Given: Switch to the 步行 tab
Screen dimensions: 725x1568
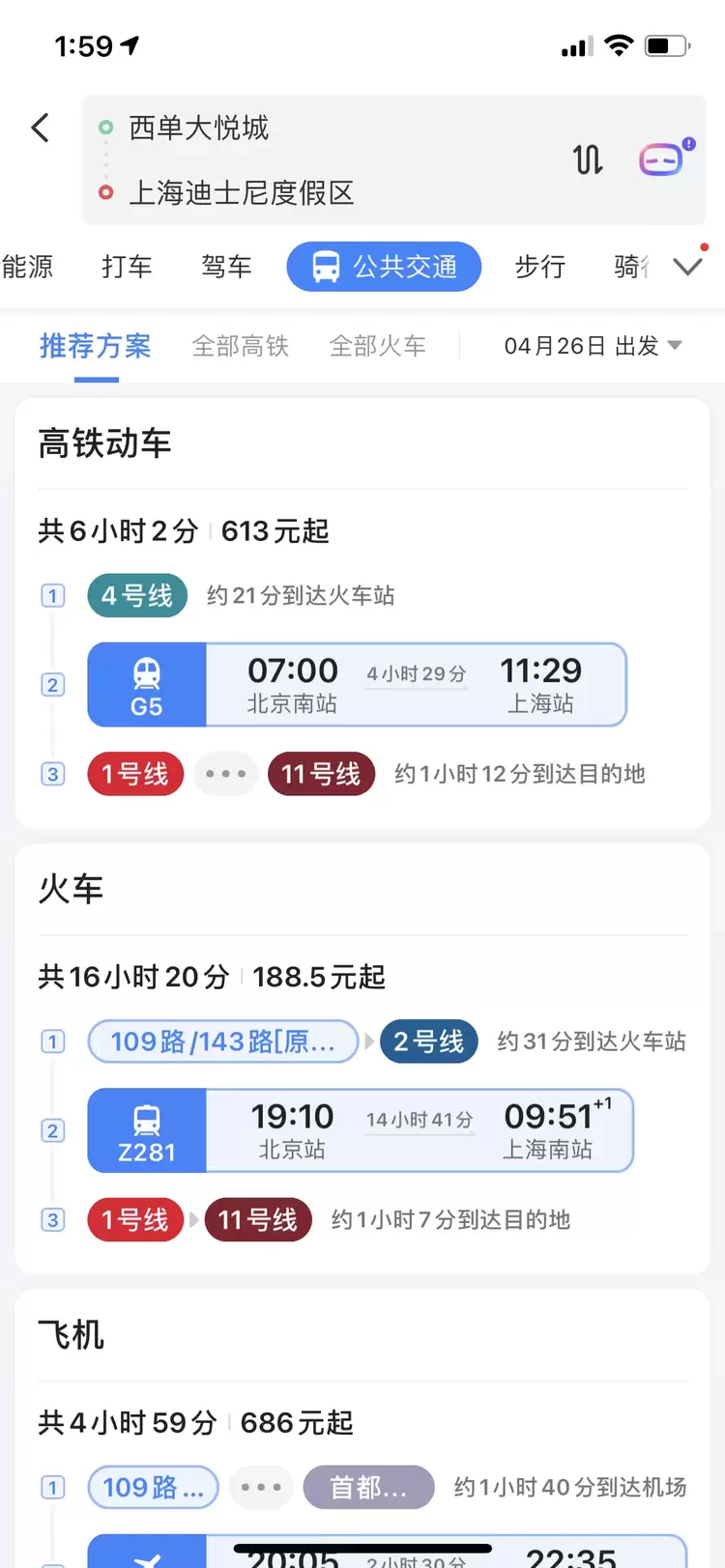Looking at the screenshot, I should pyautogui.click(x=539, y=267).
